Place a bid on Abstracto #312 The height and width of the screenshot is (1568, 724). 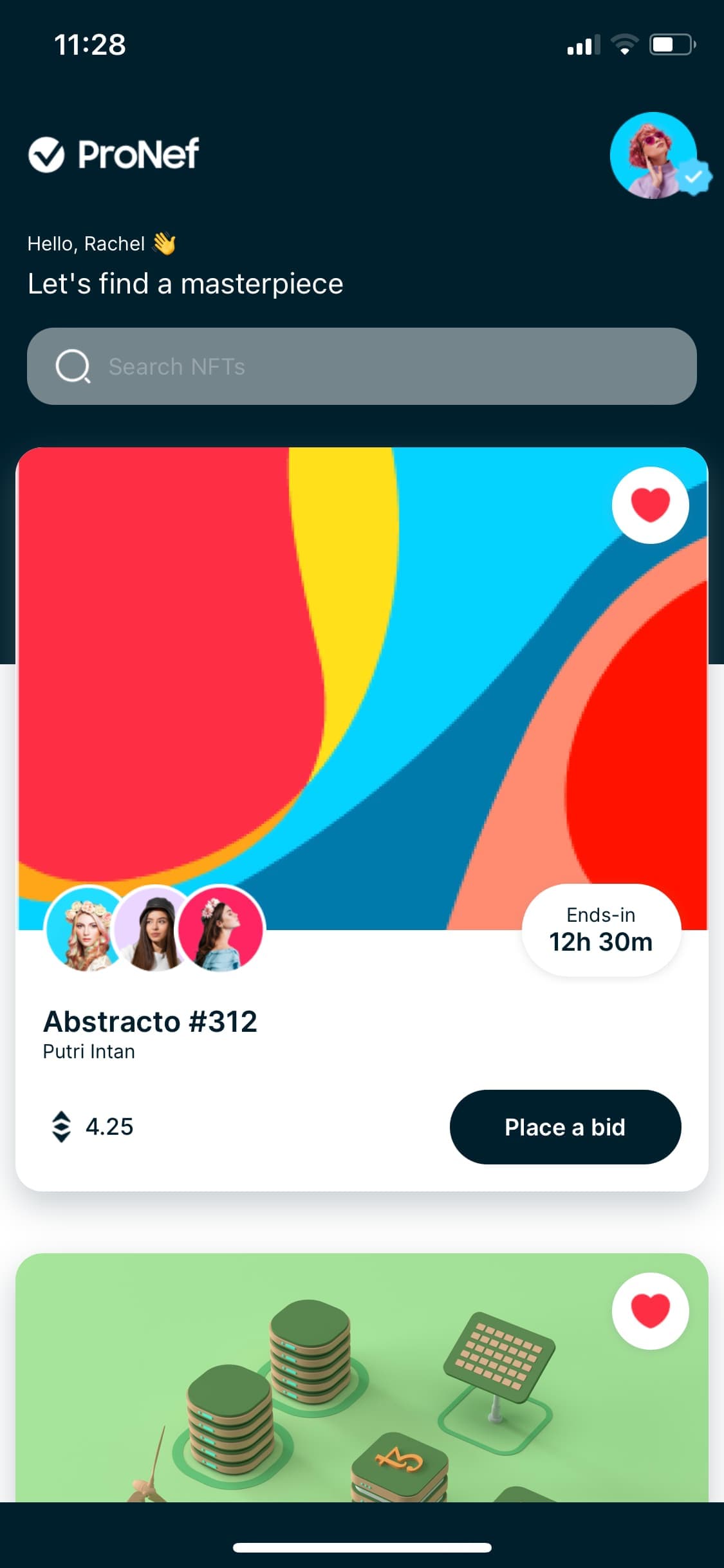(x=565, y=1127)
